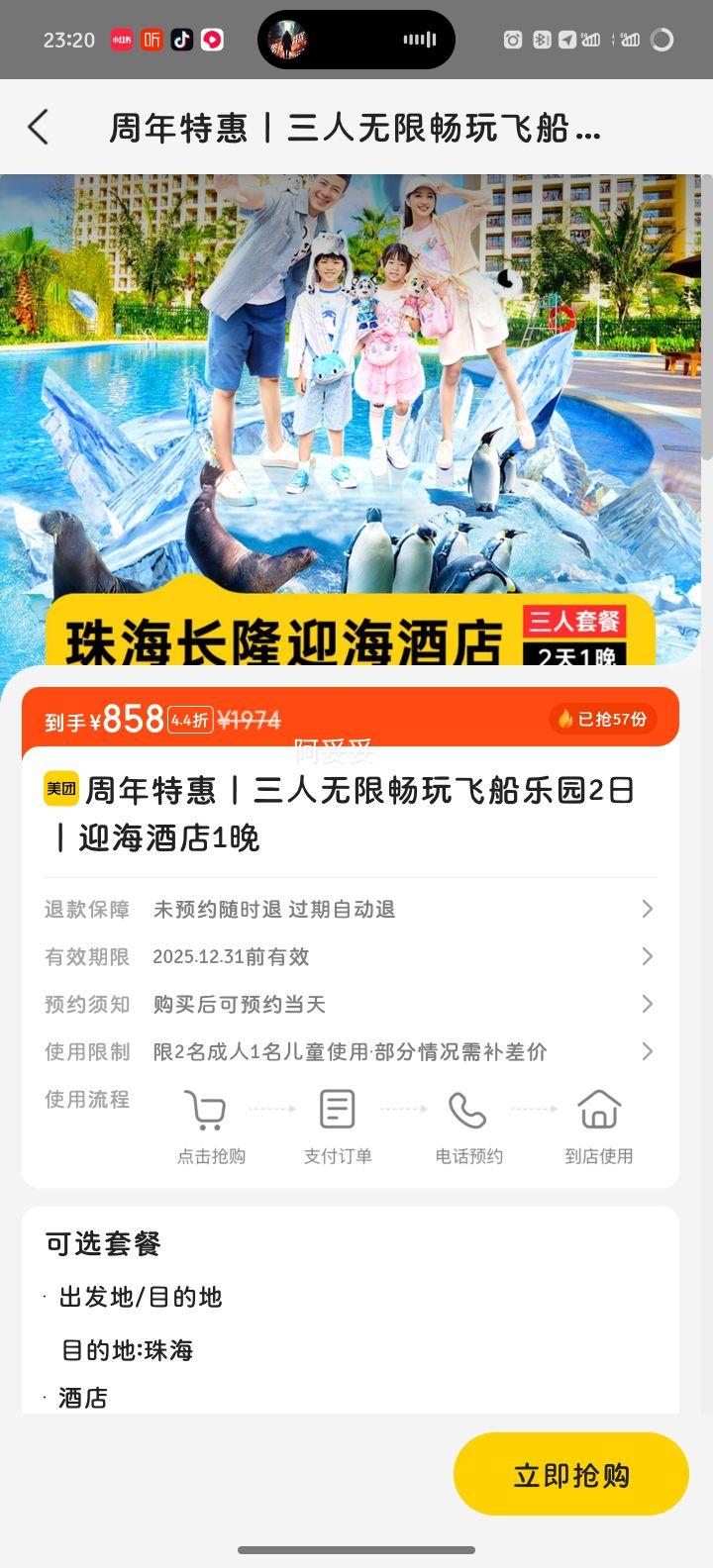The width and height of the screenshot is (713, 1568).
Task: Tap the 立即抢购 buy now button
Action: (570, 1475)
